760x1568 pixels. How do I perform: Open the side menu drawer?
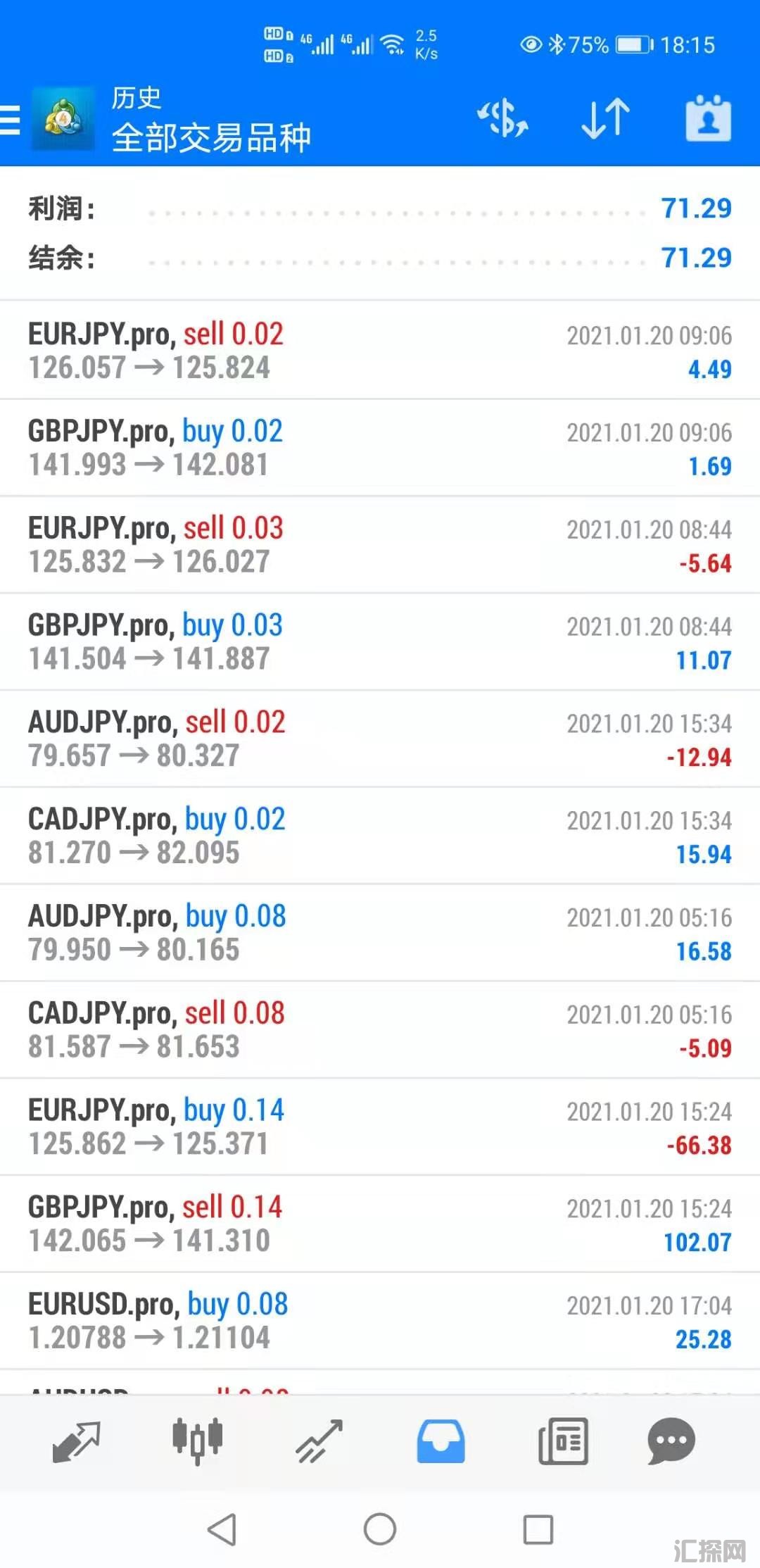click(x=11, y=119)
